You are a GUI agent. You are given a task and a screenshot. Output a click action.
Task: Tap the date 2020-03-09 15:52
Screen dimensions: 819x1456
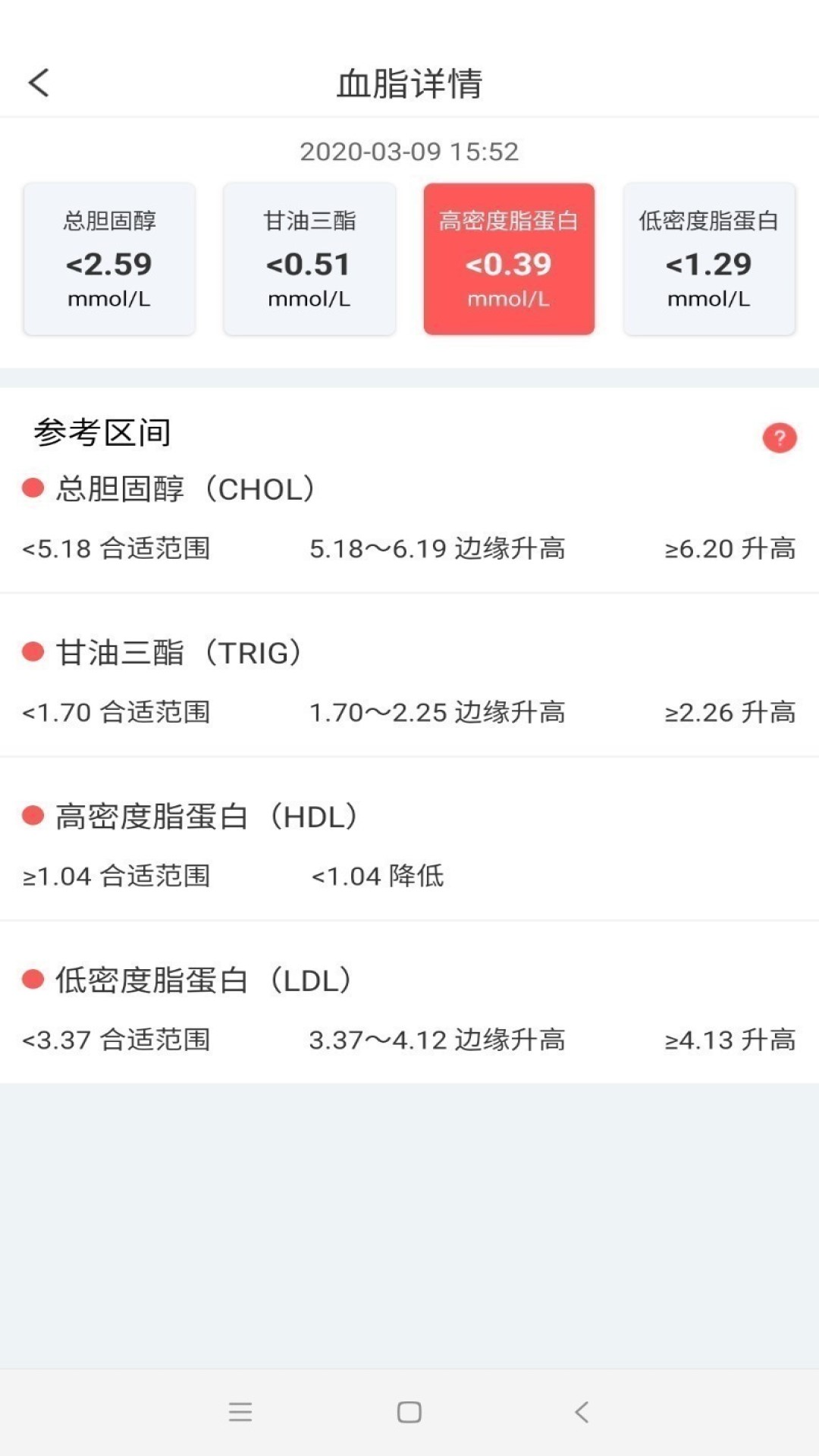409,152
